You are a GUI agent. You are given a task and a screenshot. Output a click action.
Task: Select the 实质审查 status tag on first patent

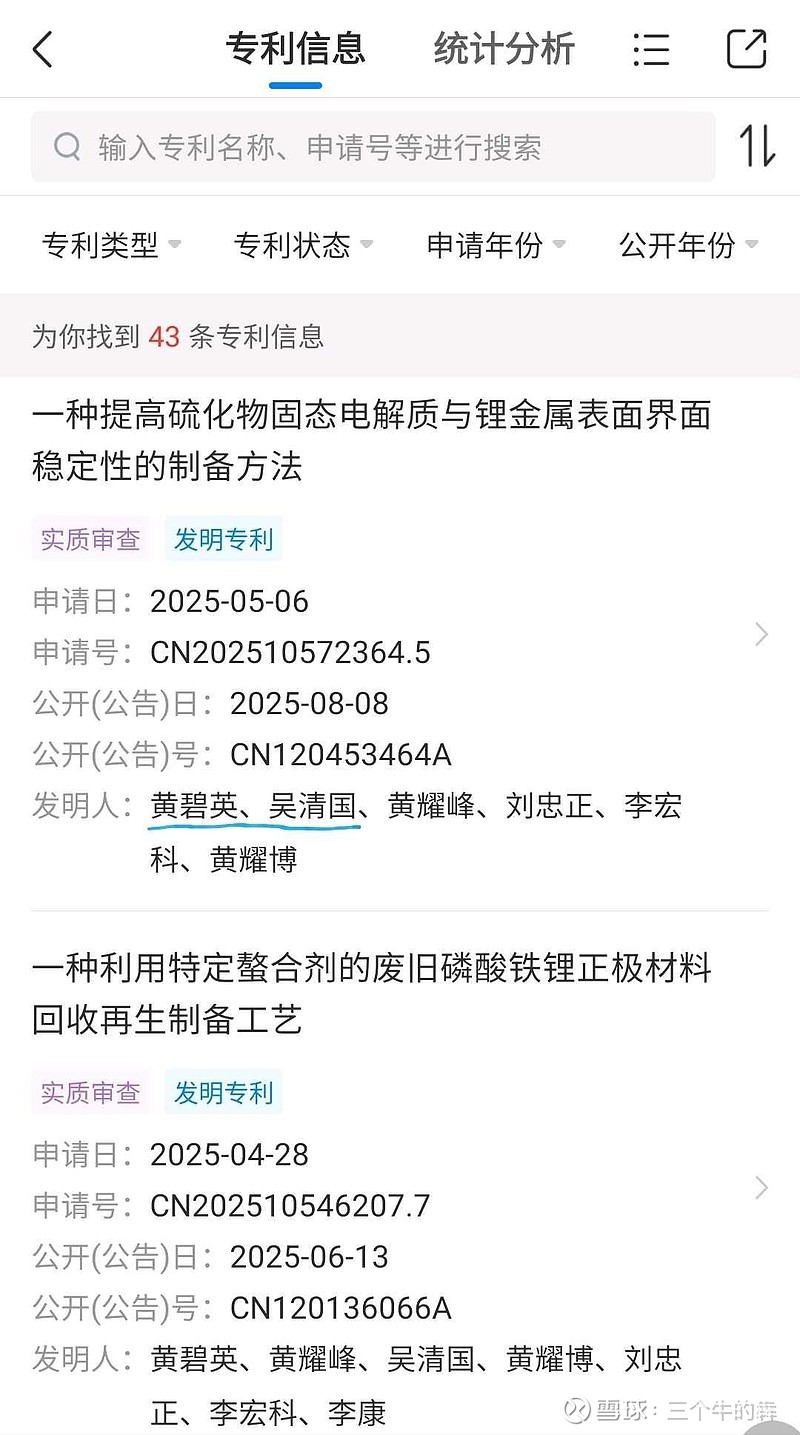tap(90, 538)
